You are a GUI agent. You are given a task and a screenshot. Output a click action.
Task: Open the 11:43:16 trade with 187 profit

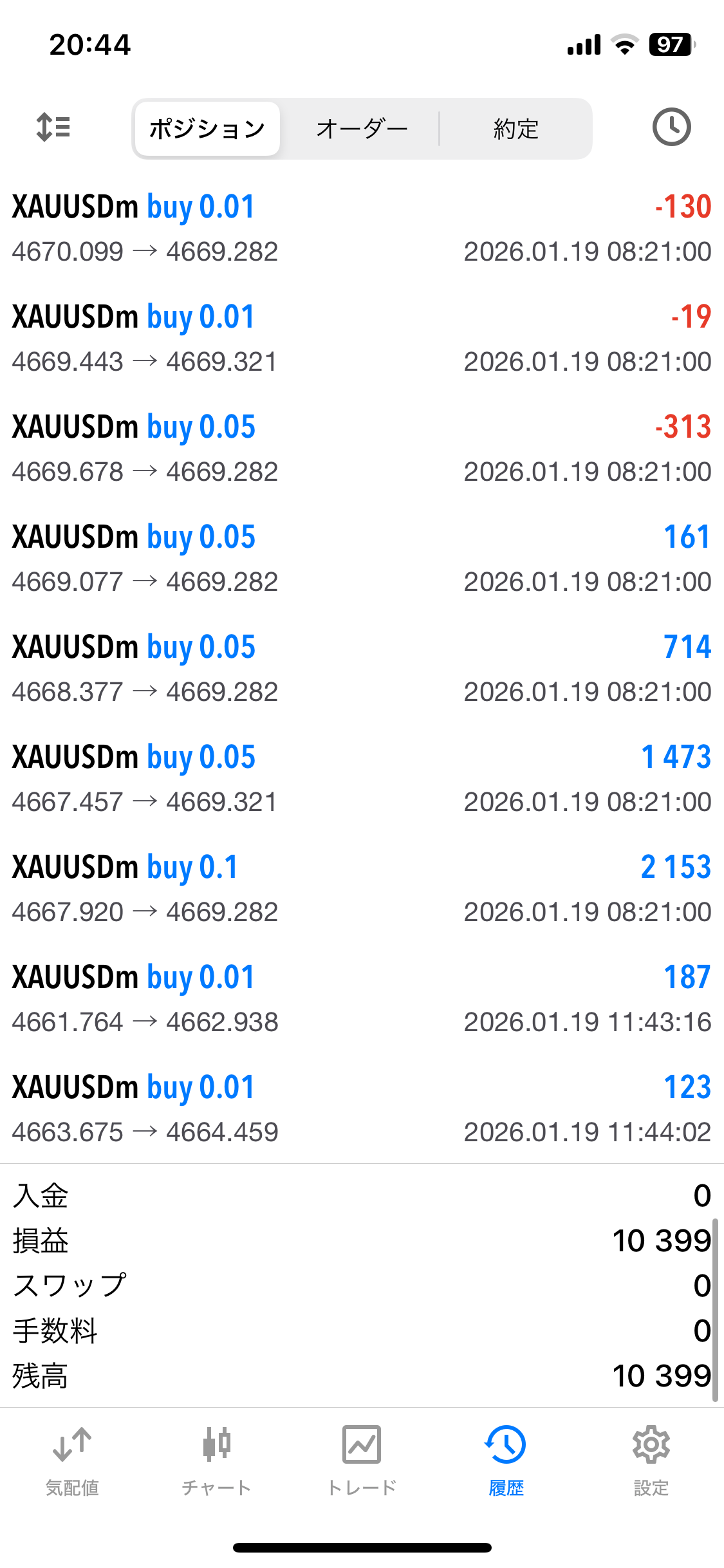click(362, 999)
